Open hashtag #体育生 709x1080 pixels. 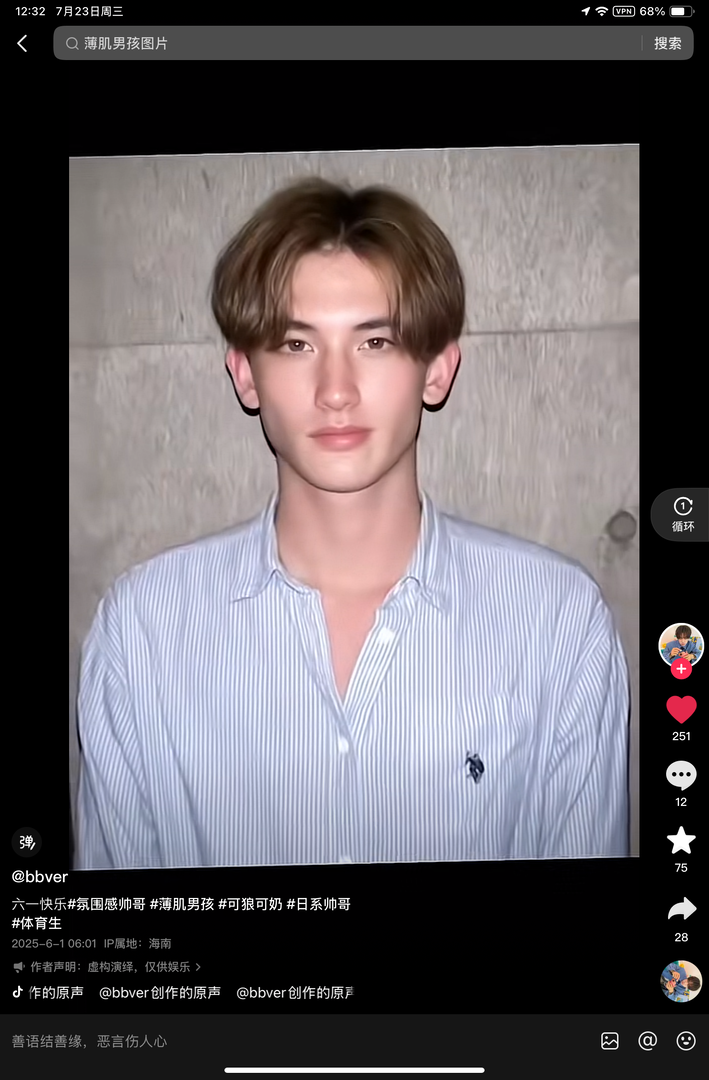[37, 923]
